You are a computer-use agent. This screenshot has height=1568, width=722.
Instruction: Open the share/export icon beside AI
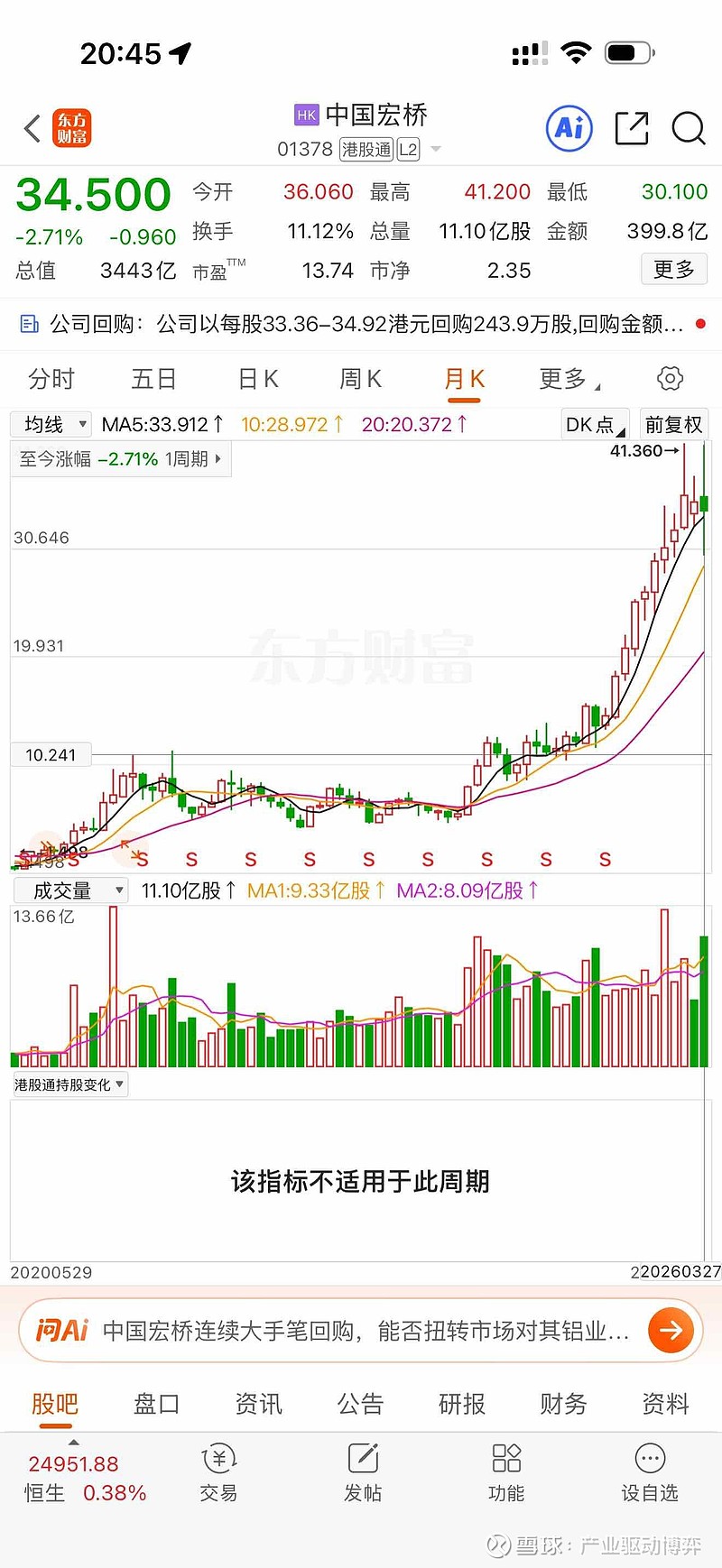click(631, 129)
